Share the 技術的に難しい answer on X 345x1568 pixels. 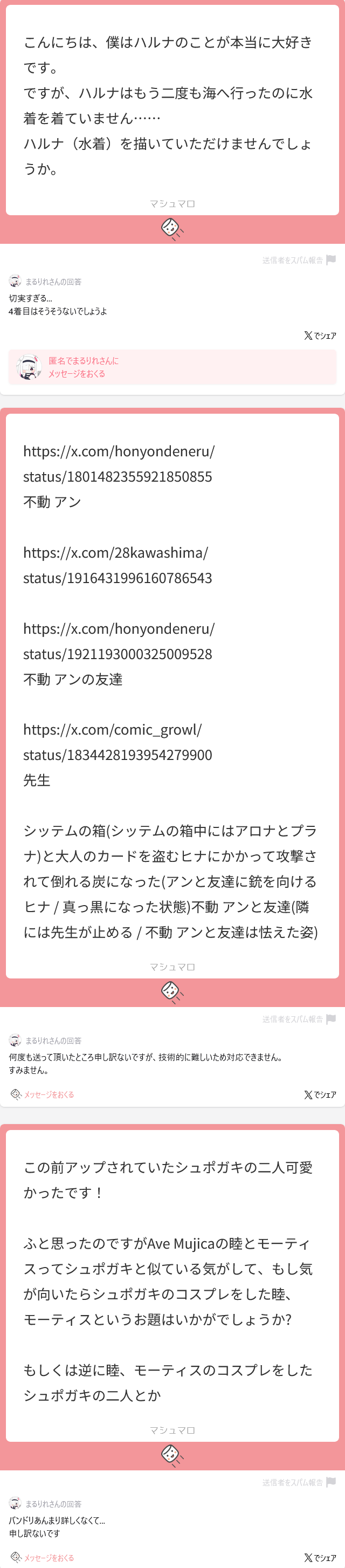320,1094
